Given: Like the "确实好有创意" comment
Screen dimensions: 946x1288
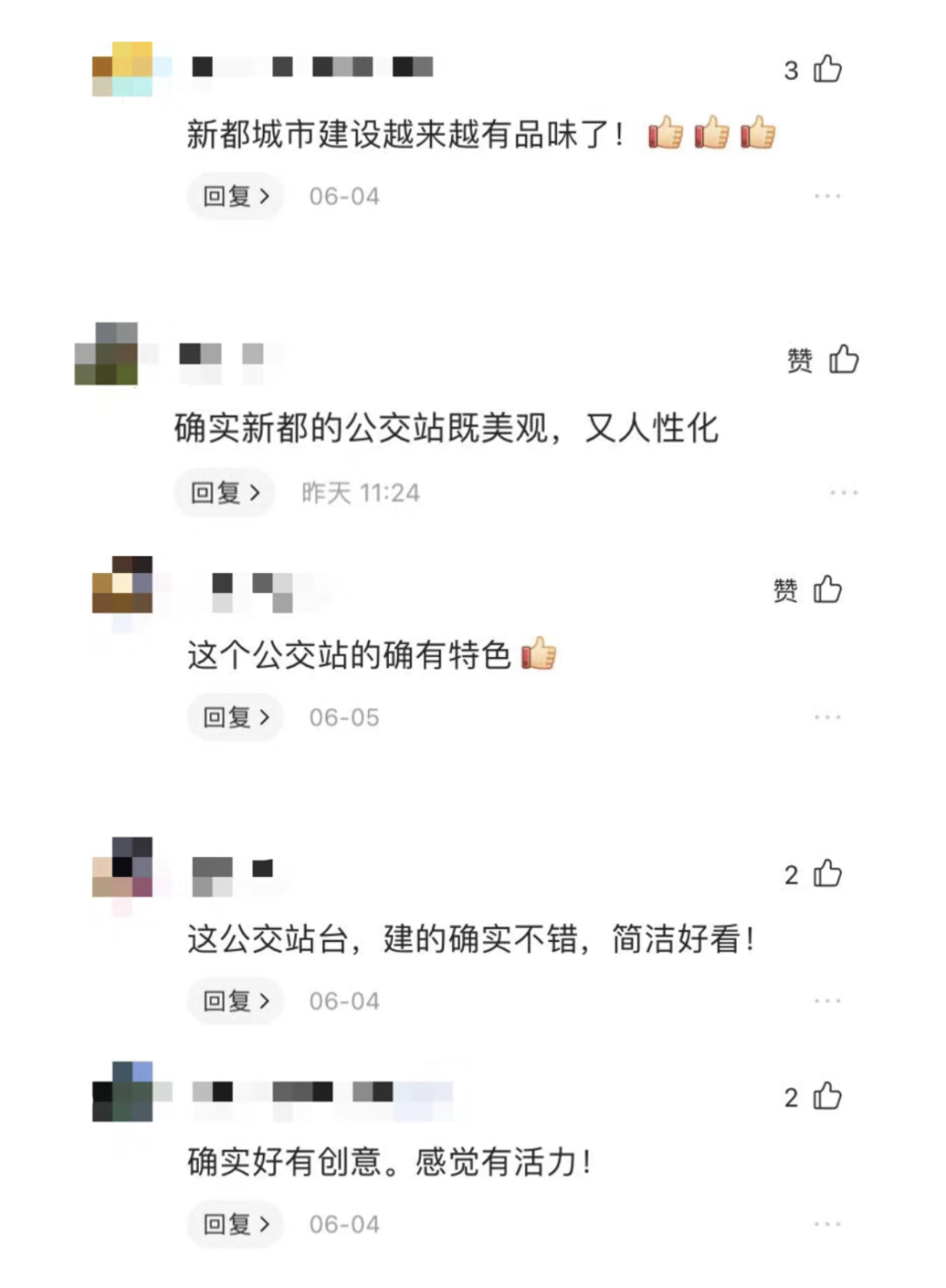Looking at the screenshot, I should pos(827,1096).
